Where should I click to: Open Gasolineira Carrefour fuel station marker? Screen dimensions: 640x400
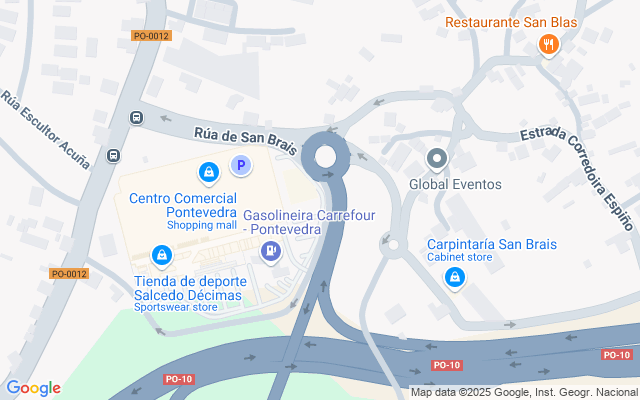coord(269,251)
